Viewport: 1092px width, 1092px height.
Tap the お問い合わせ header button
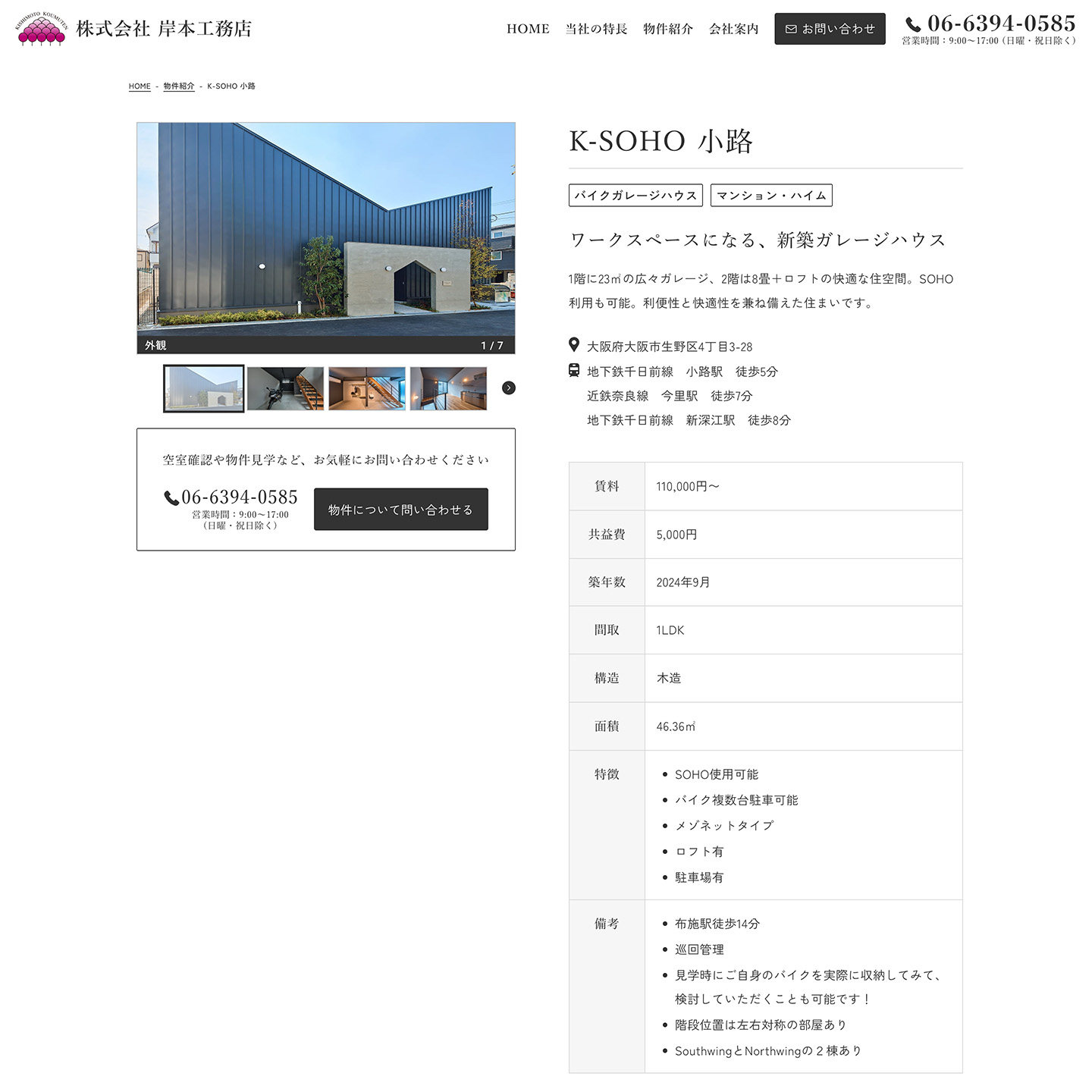pos(830,29)
